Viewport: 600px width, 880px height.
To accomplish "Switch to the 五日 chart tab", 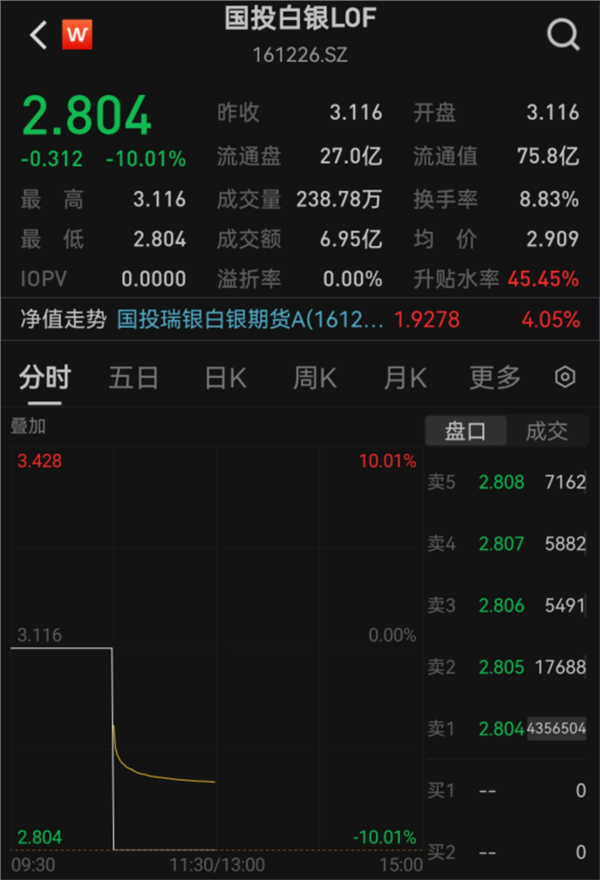I will tap(134, 377).
